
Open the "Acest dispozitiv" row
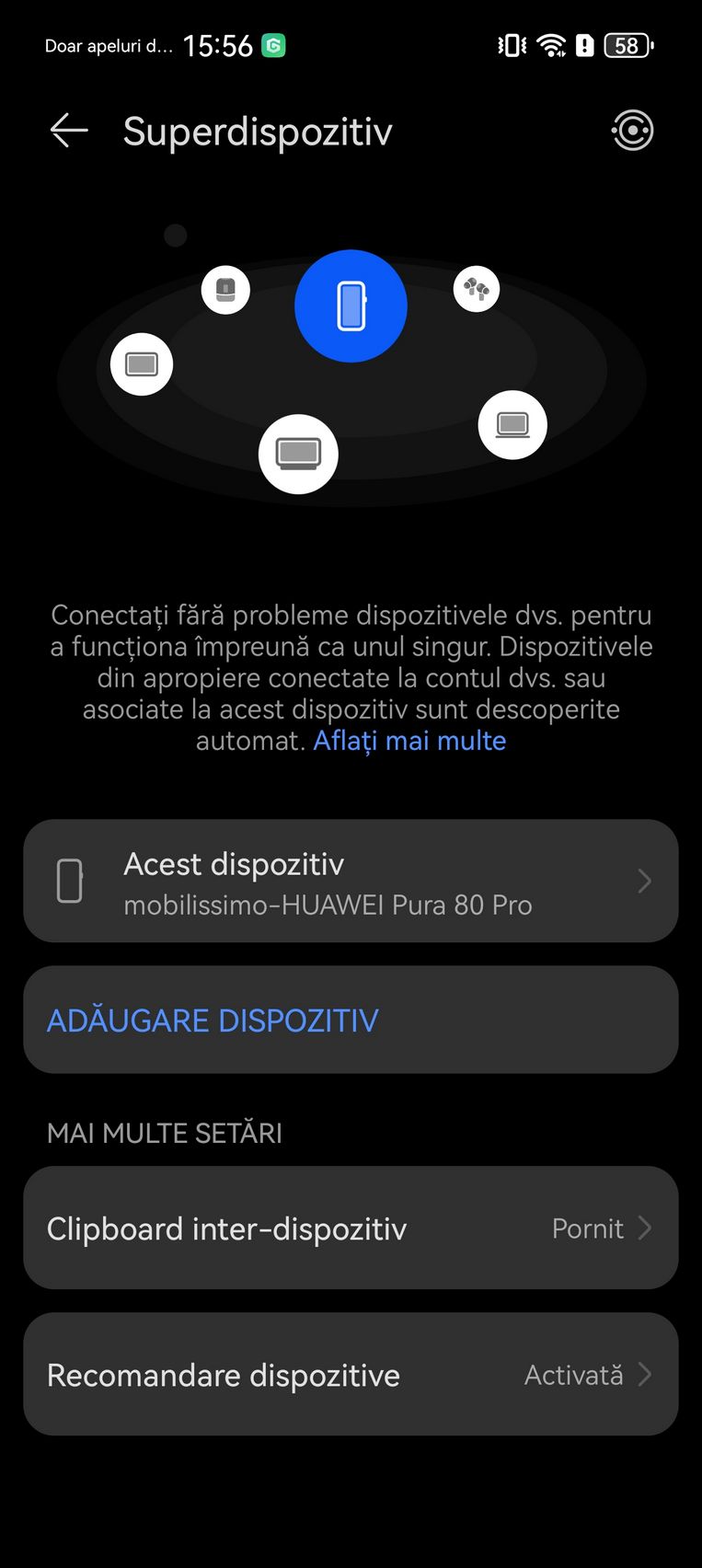pos(351,881)
